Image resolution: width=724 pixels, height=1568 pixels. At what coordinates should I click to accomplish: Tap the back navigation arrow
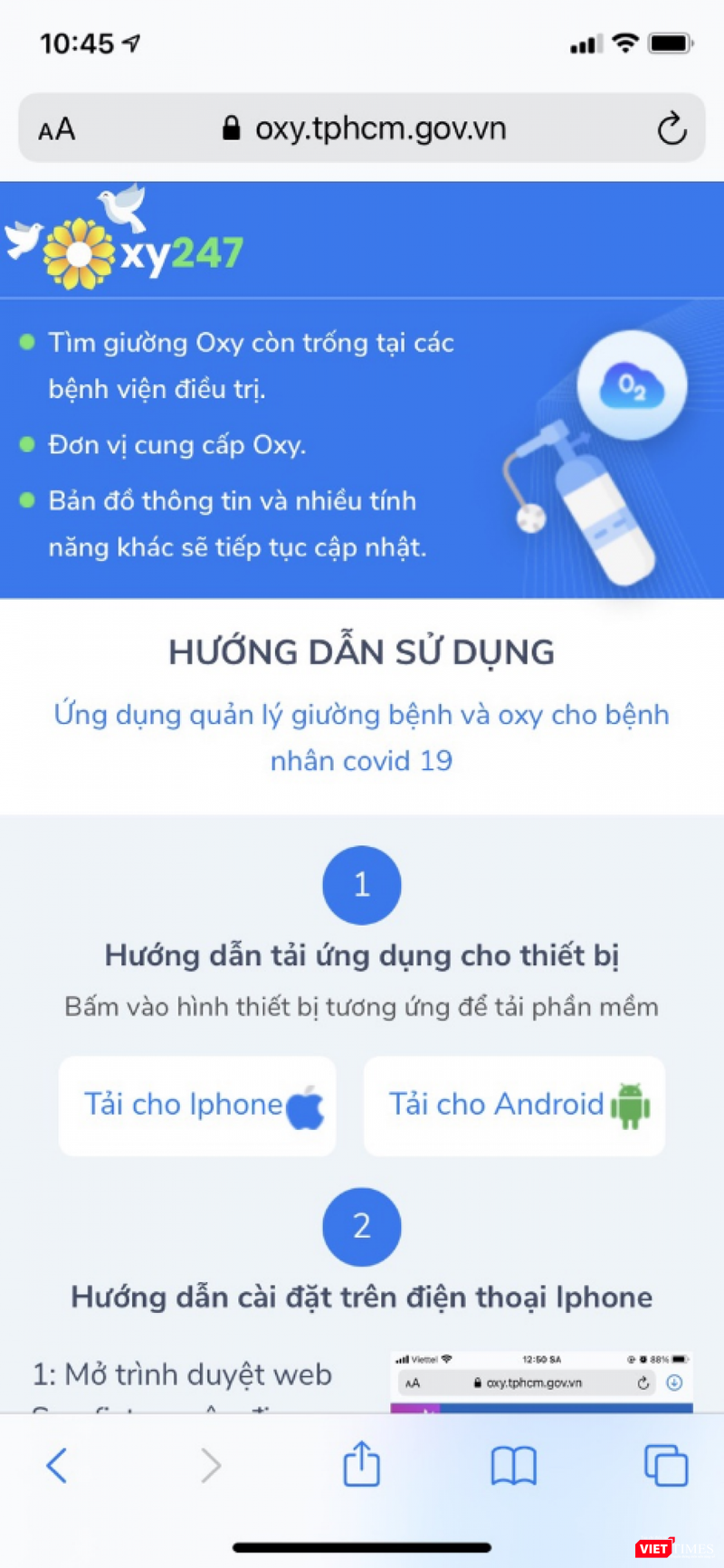pyautogui.click(x=56, y=1465)
